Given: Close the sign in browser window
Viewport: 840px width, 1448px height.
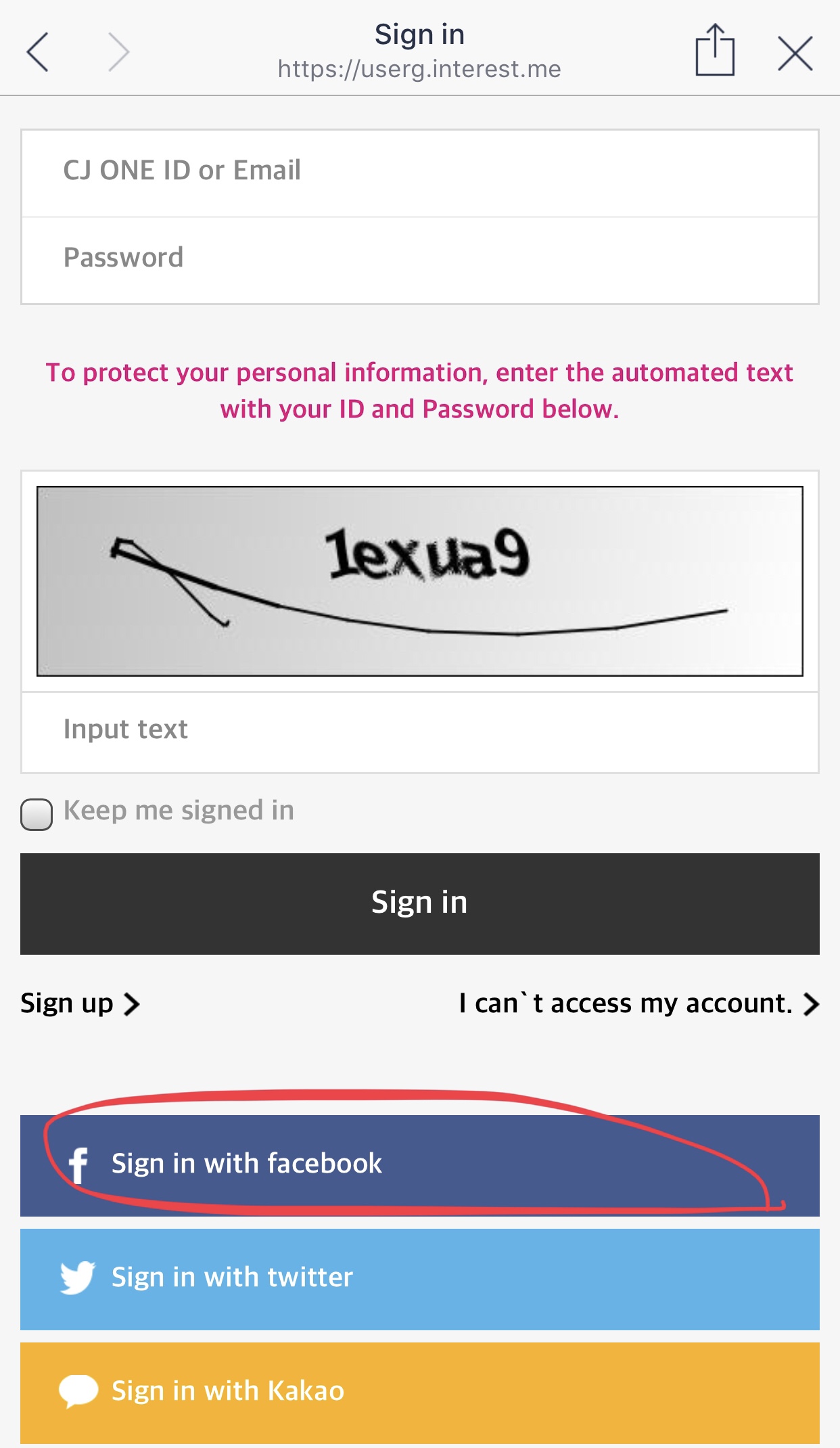Looking at the screenshot, I should pos(795,53).
